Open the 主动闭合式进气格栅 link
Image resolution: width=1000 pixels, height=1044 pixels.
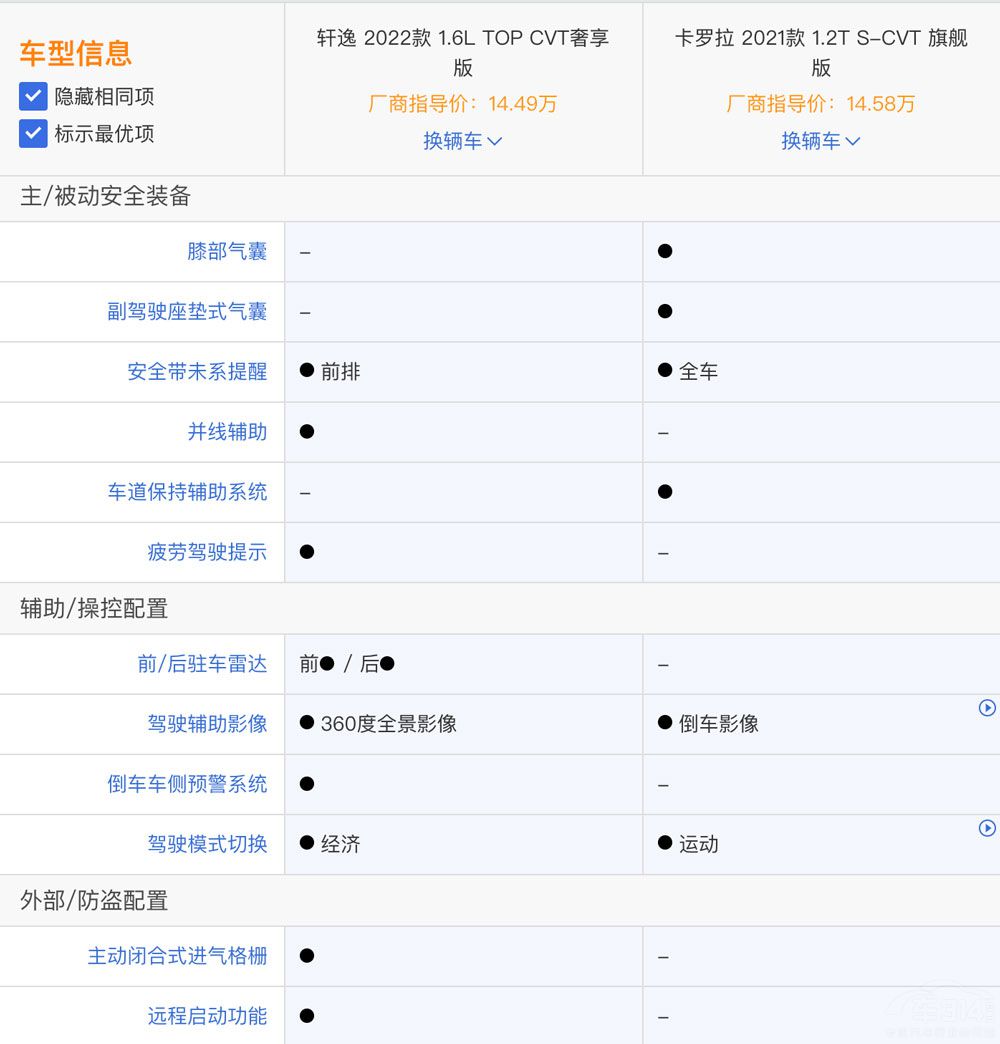pos(178,956)
